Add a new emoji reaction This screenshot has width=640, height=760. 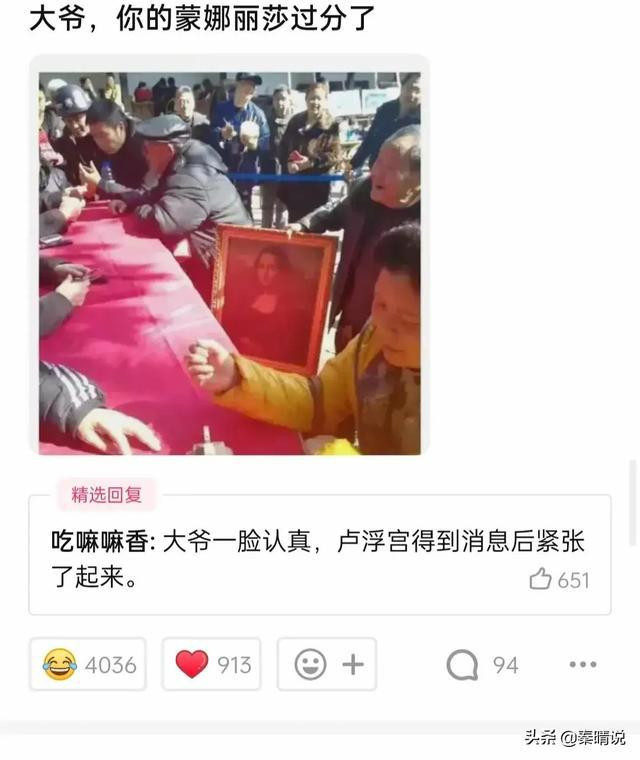(x=327, y=664)
